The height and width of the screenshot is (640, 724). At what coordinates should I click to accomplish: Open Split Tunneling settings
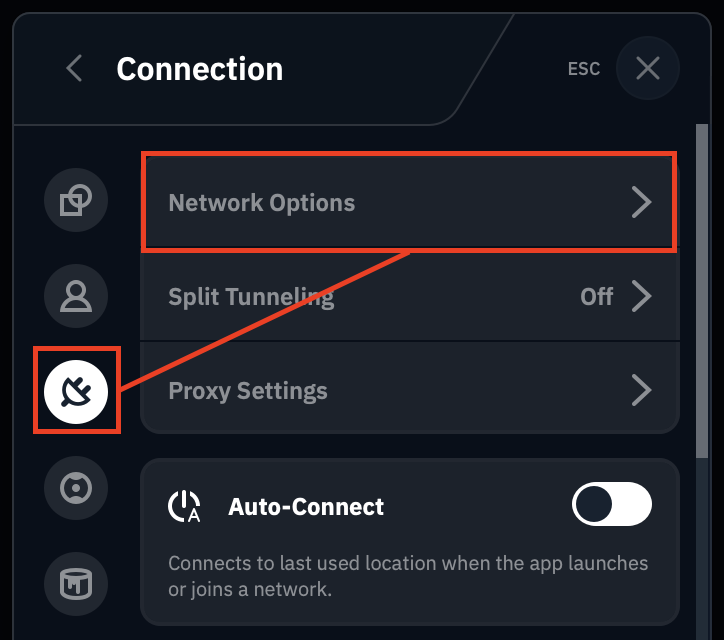409,297
